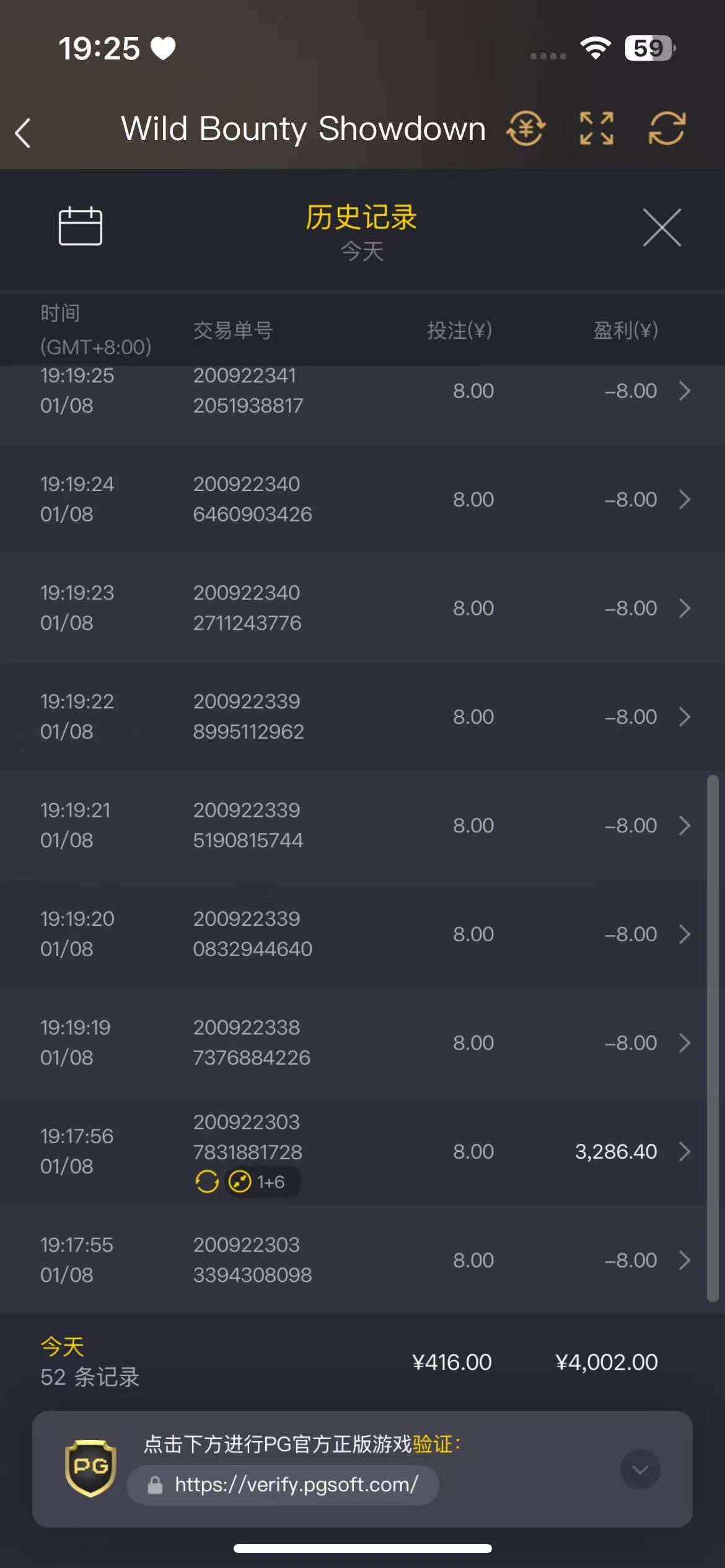The width and height of the screenshot is (725, 1568).
Task: Open the 3,286.40 winning record
Action: 362,1151
